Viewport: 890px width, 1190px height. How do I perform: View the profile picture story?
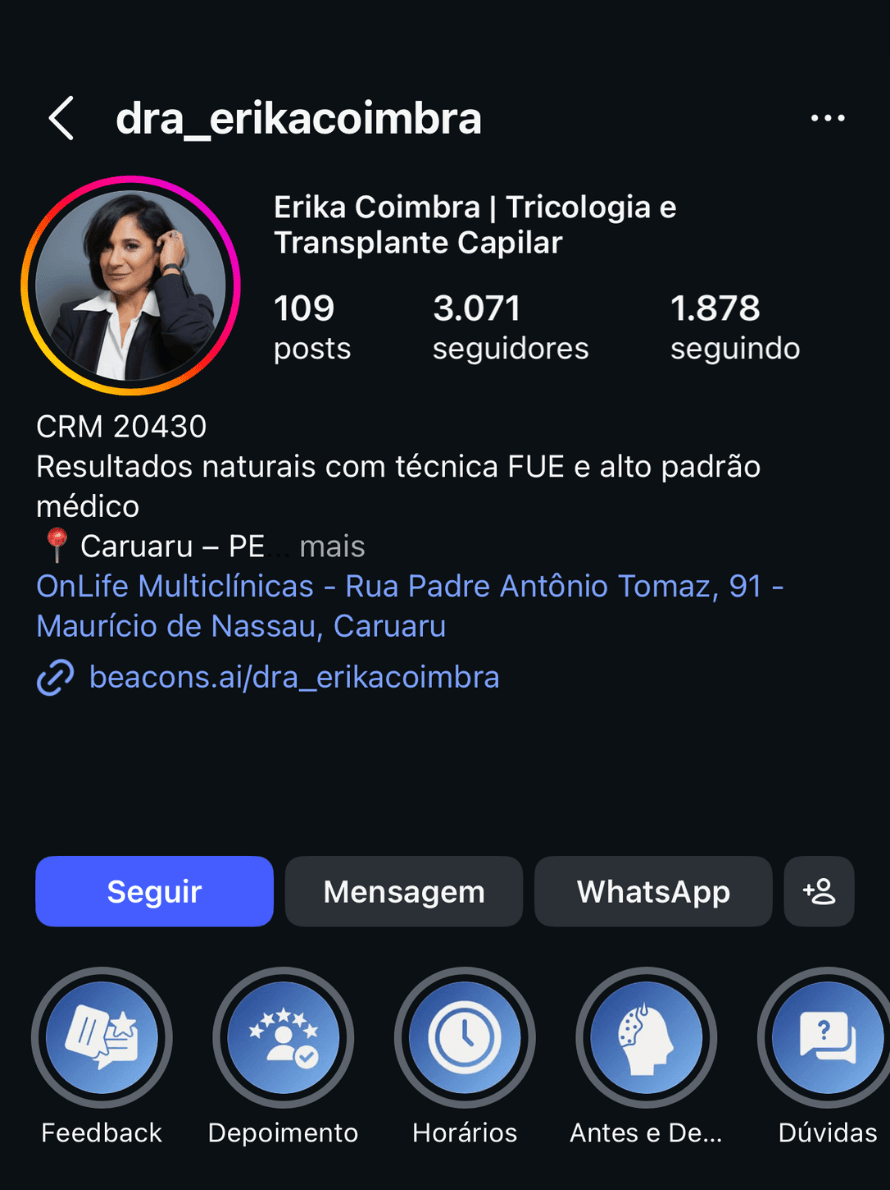pos(131,286)
